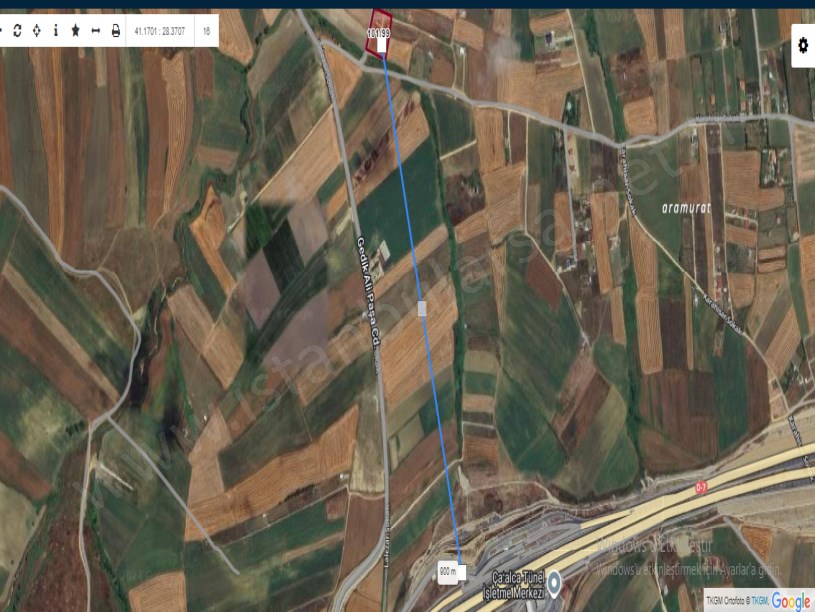Select the red parcel marked 101/99
815x612 pixels.
tap(380, 30)
